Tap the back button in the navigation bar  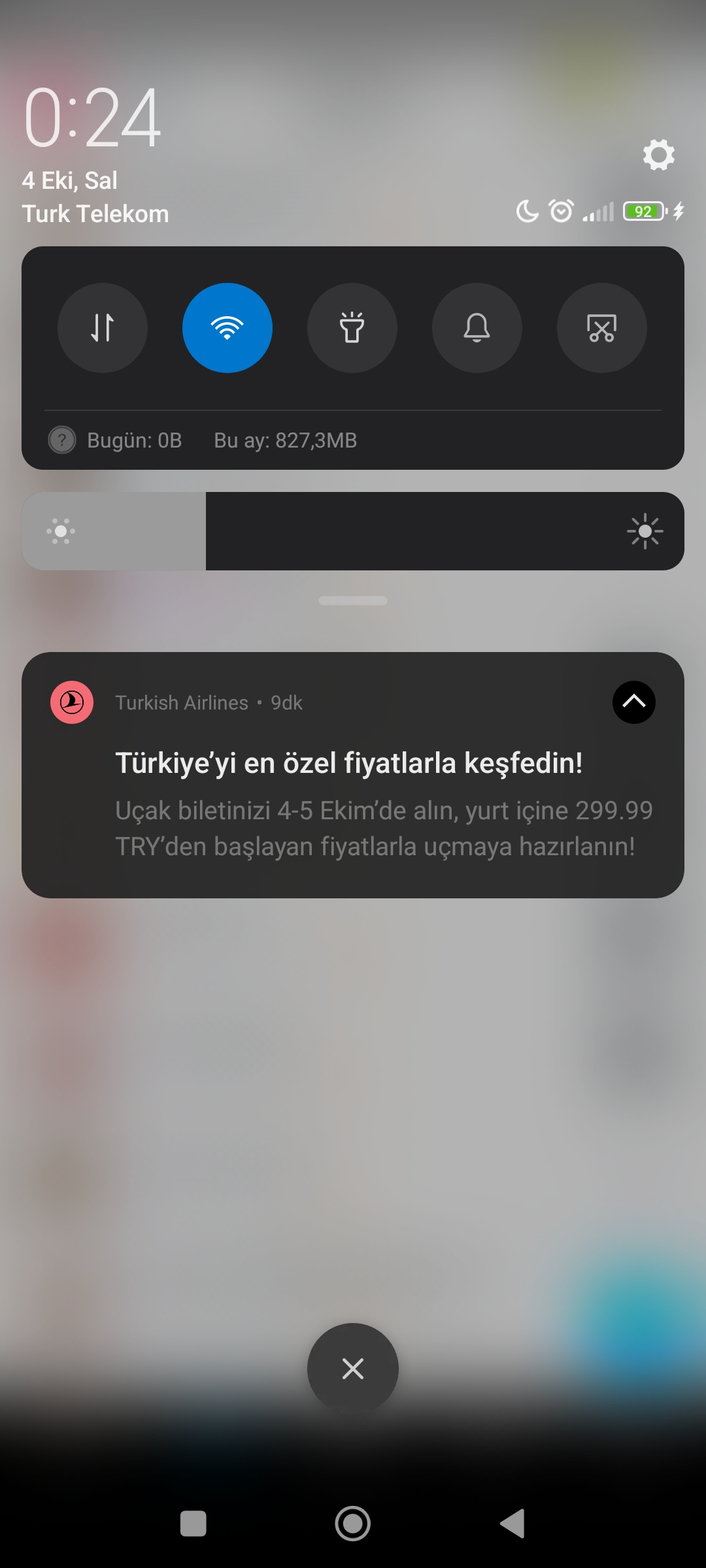point(513,1524)
